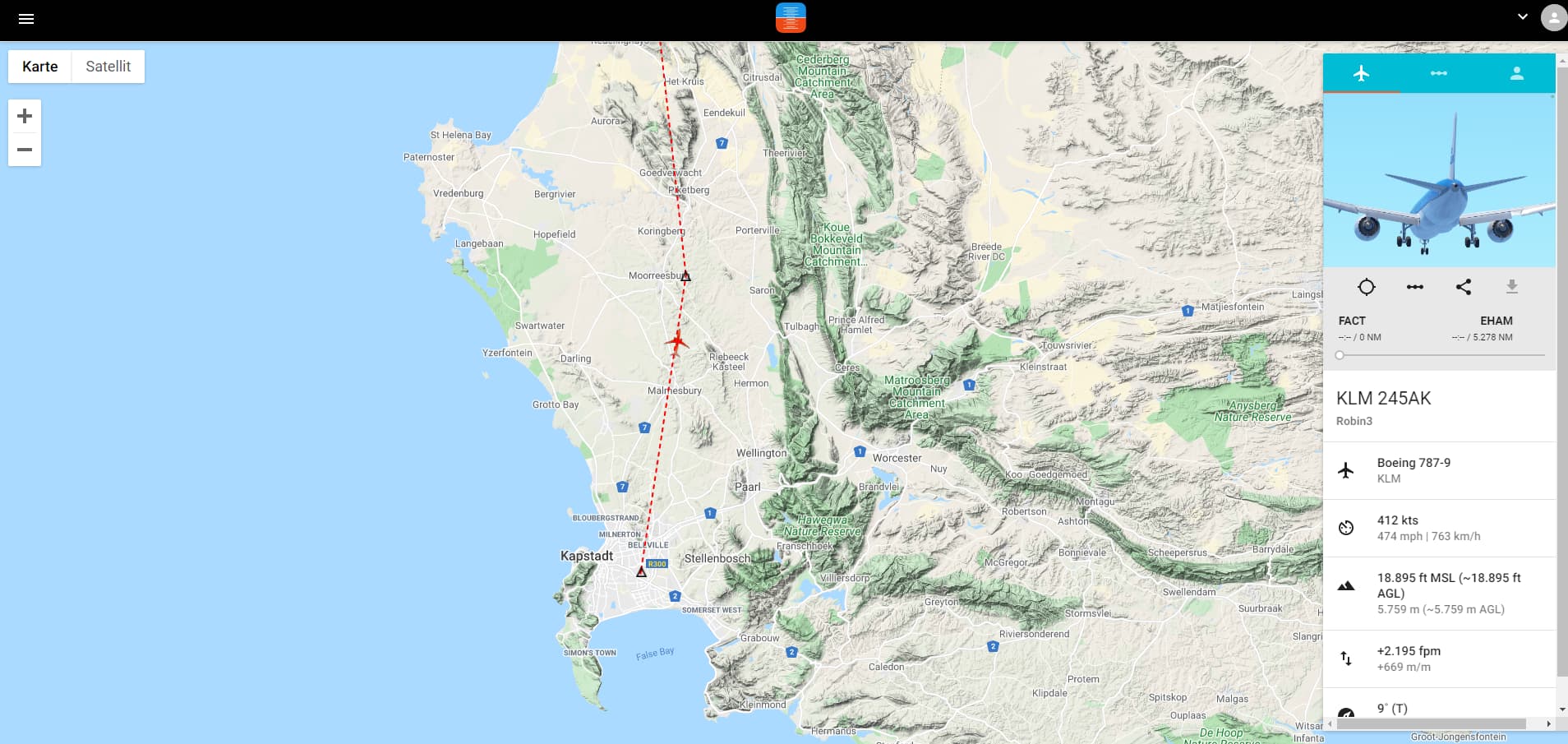Image resolution: width=1568 pixels, height=744 pixels.
Task: Select the Karte map type
Action: pyautogui.click(x=40, y=67)
